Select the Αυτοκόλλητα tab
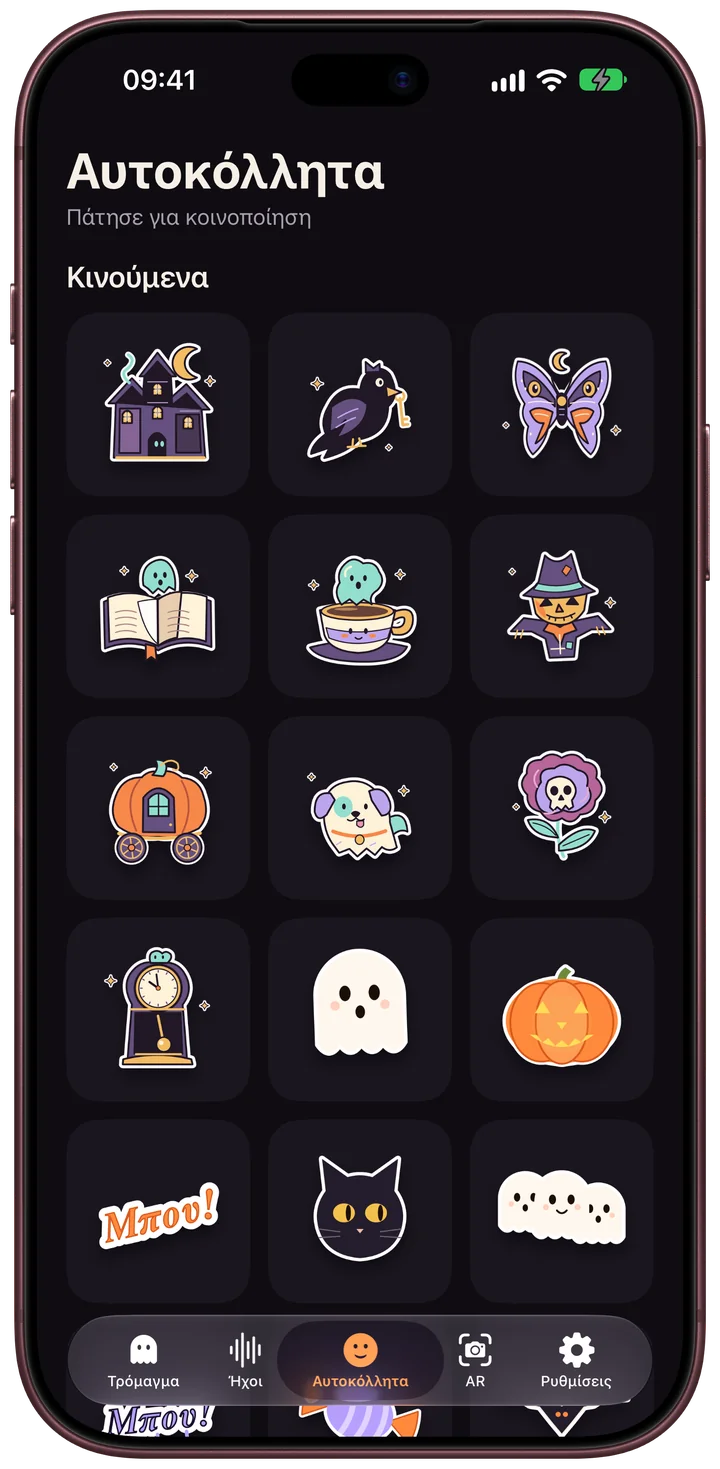This screenshot has width=720, height=1469. click(360, 1361)
